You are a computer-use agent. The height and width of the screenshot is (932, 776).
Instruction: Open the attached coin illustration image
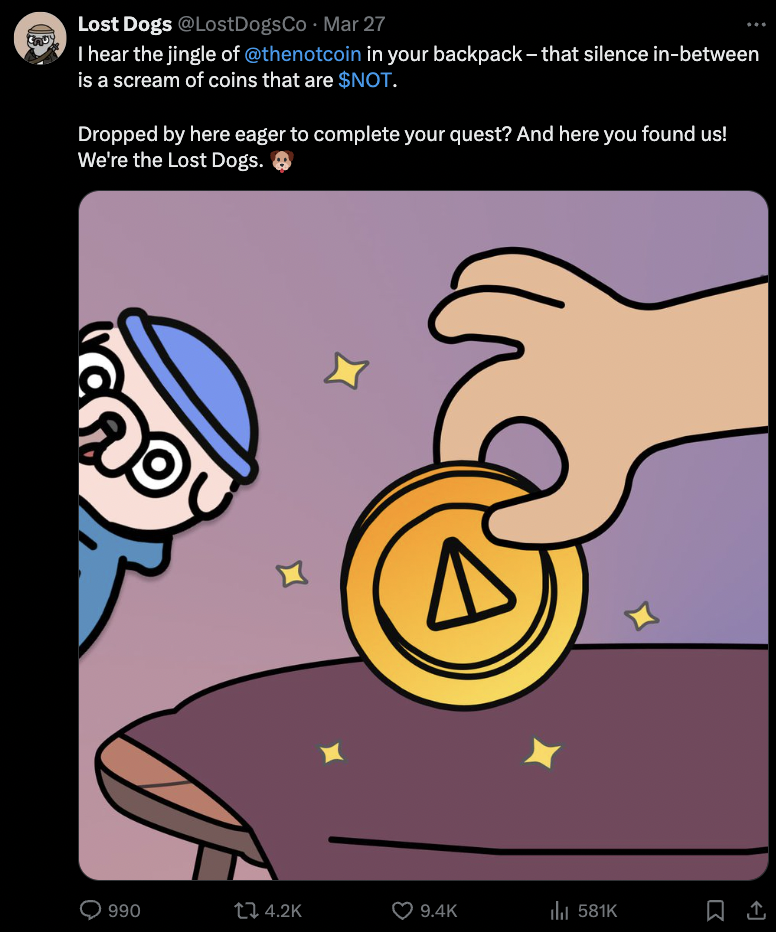point(423,535)
